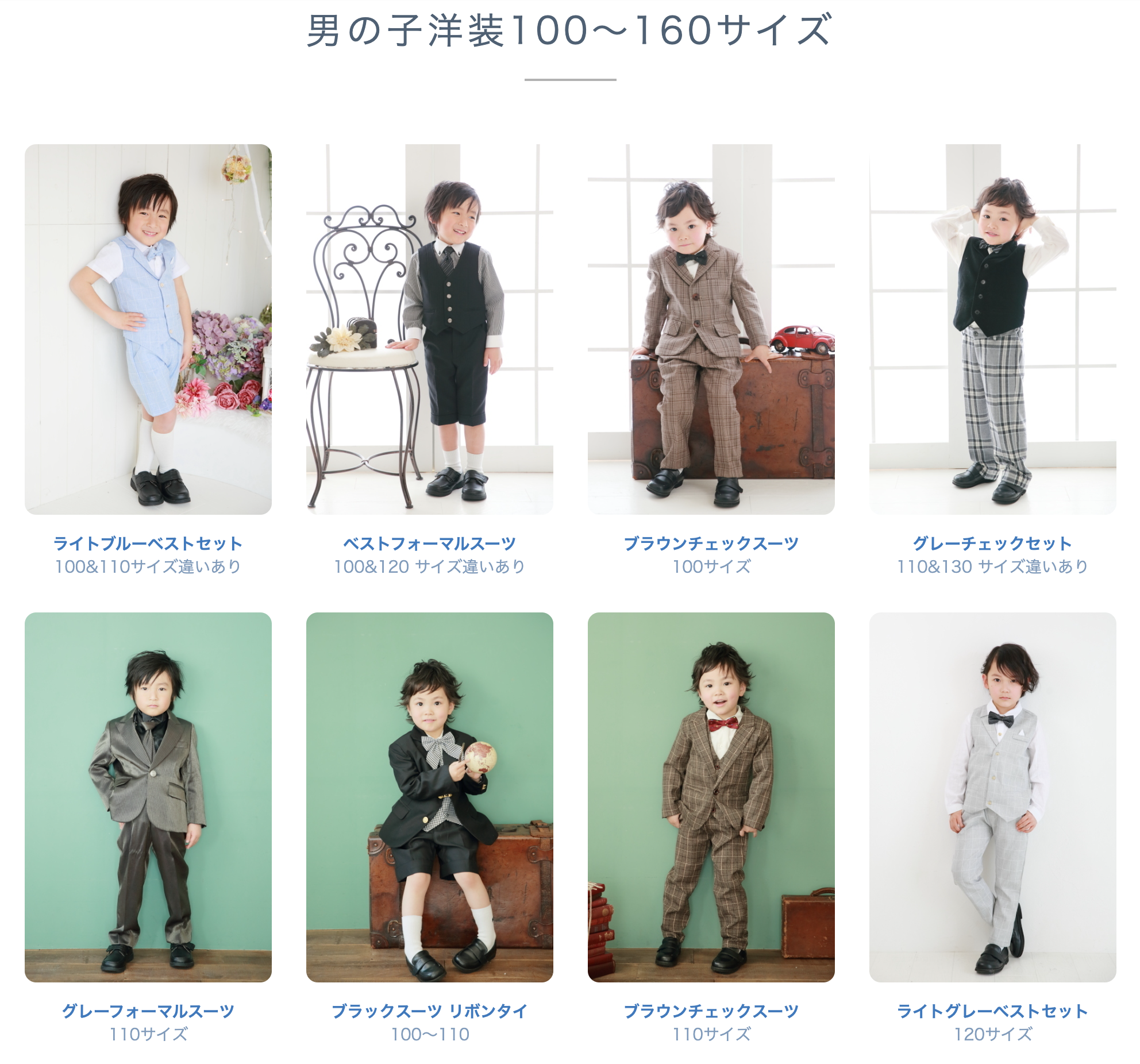View the ブラックスーツ リボンタイ costume
Image resolution: width=1140 pixels, height=1064 pixels.
point(429,797)
